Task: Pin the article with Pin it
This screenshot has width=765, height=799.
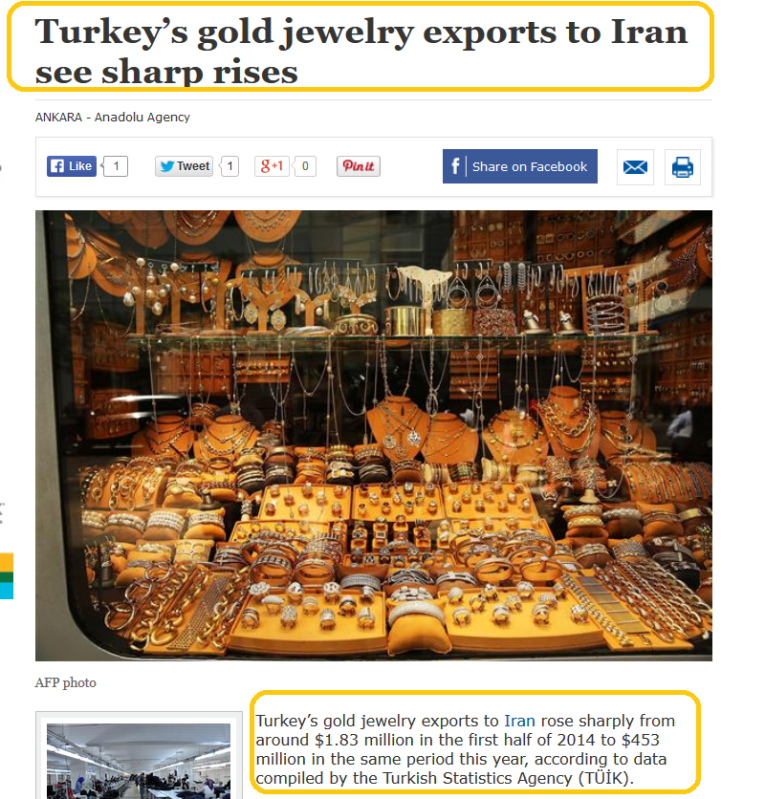Action: click(x=358, y=167)
